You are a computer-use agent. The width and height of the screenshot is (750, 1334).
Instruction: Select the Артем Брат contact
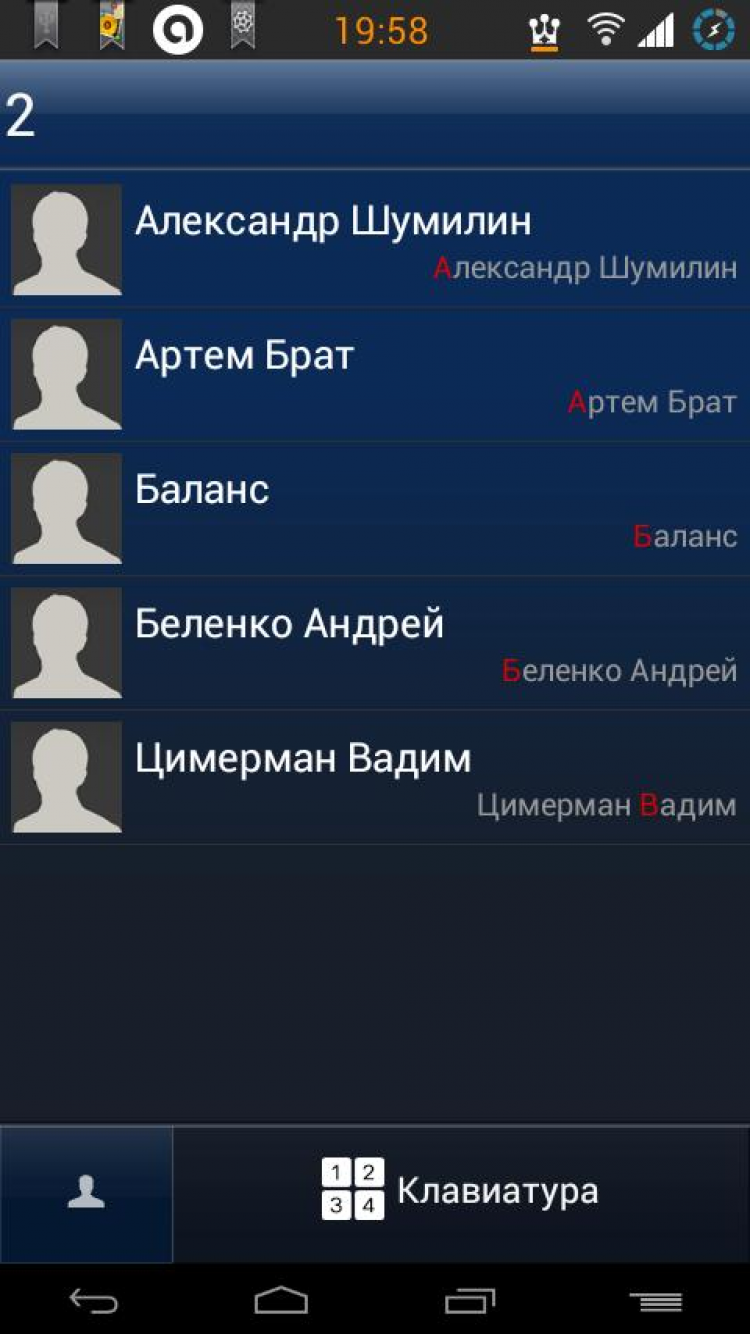point(375,375)
